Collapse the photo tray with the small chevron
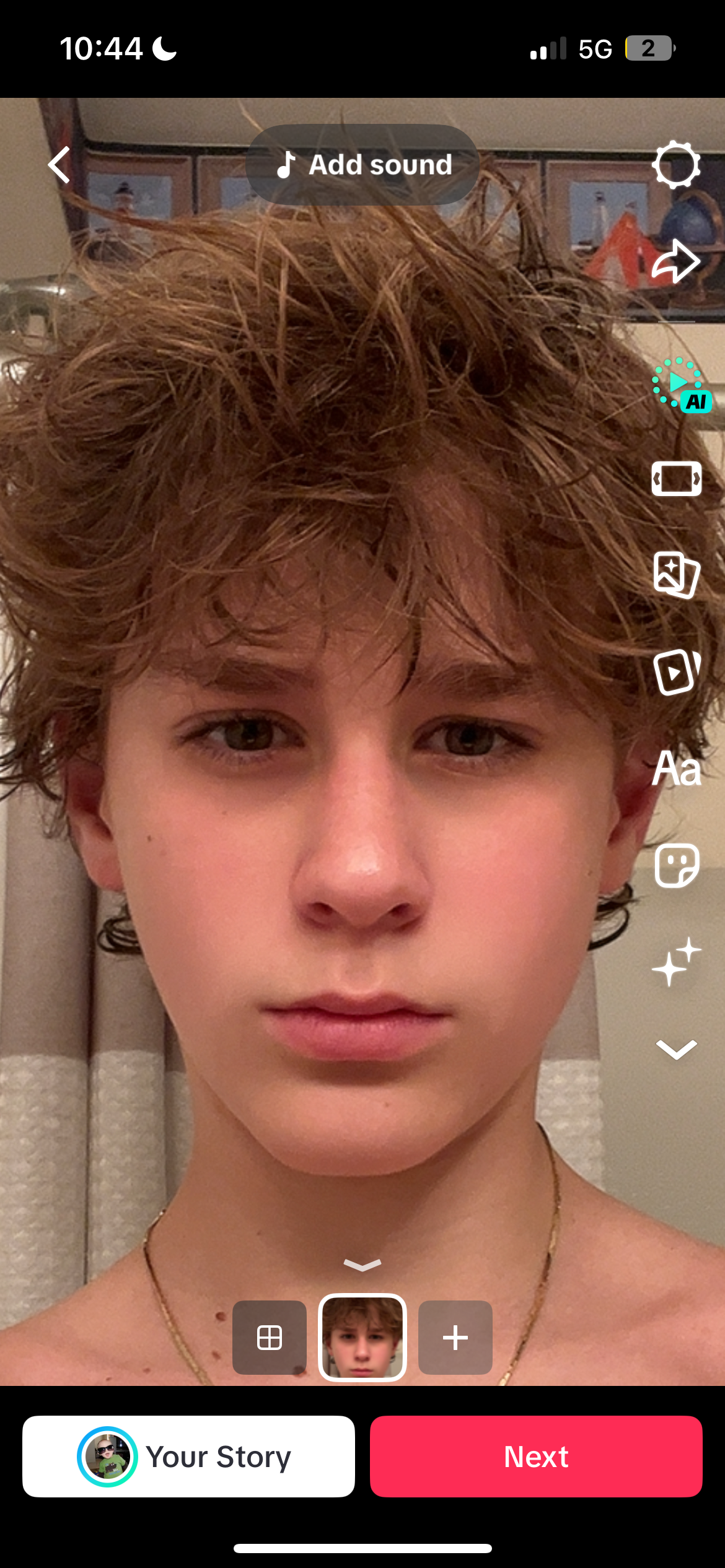This screenshot has height=1568, width=725. coord(362,1265)
